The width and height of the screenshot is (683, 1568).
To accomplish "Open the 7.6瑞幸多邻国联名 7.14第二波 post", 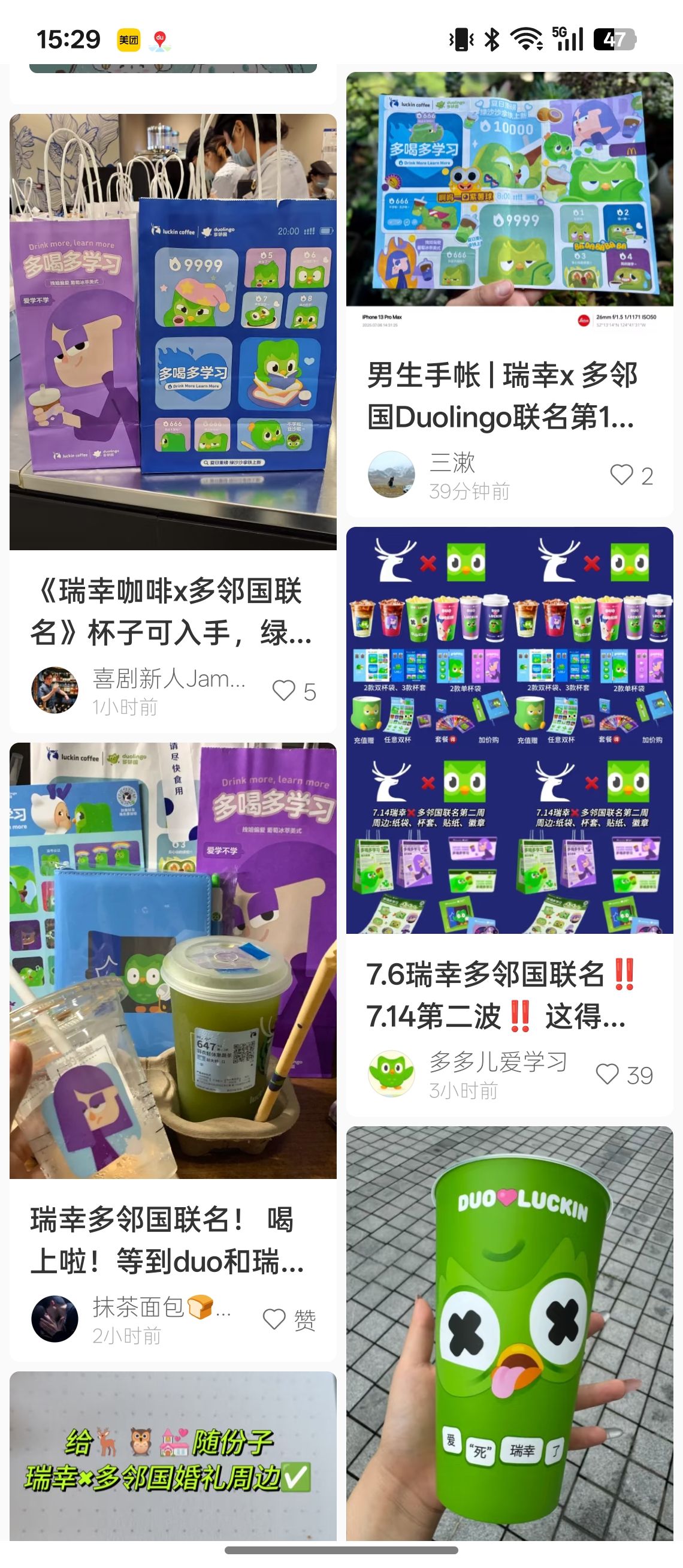I will tap(510, 730).
